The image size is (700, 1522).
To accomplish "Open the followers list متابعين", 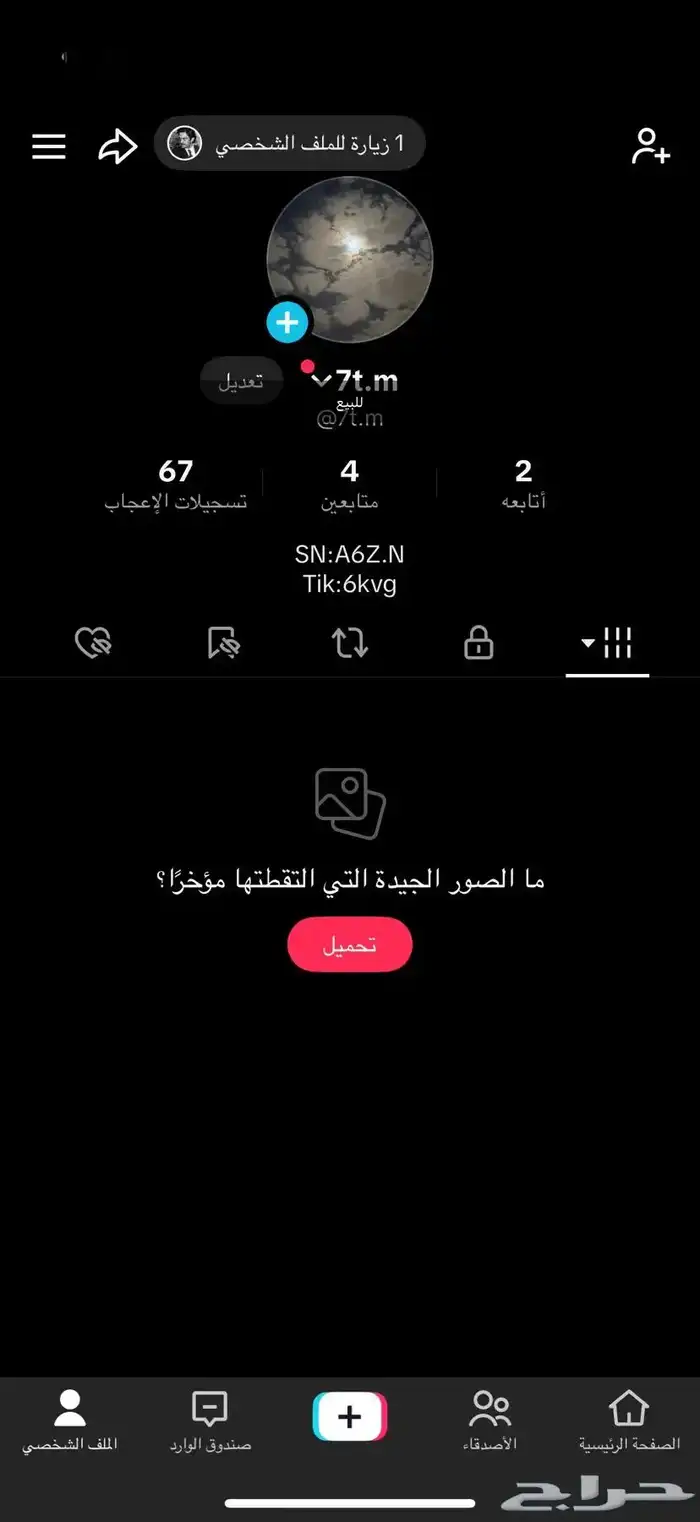I will [349, 485].
